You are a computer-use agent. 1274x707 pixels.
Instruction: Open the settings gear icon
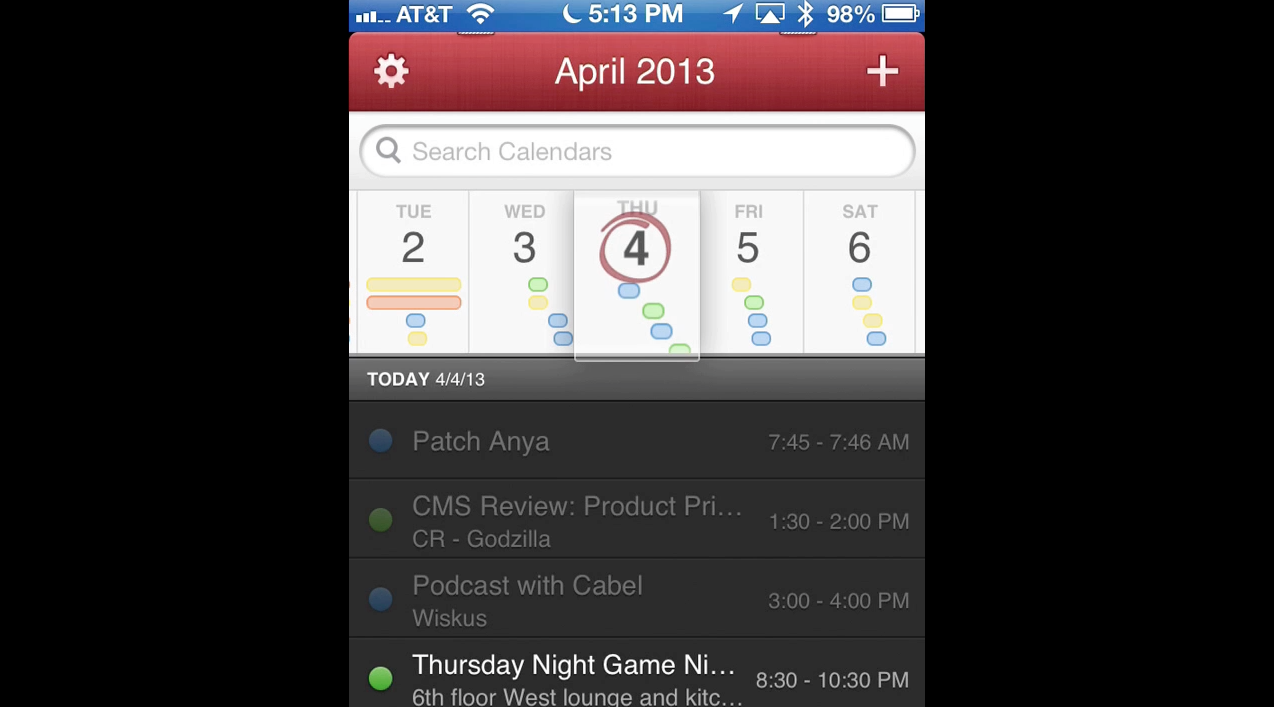click(x=391, y=71)
